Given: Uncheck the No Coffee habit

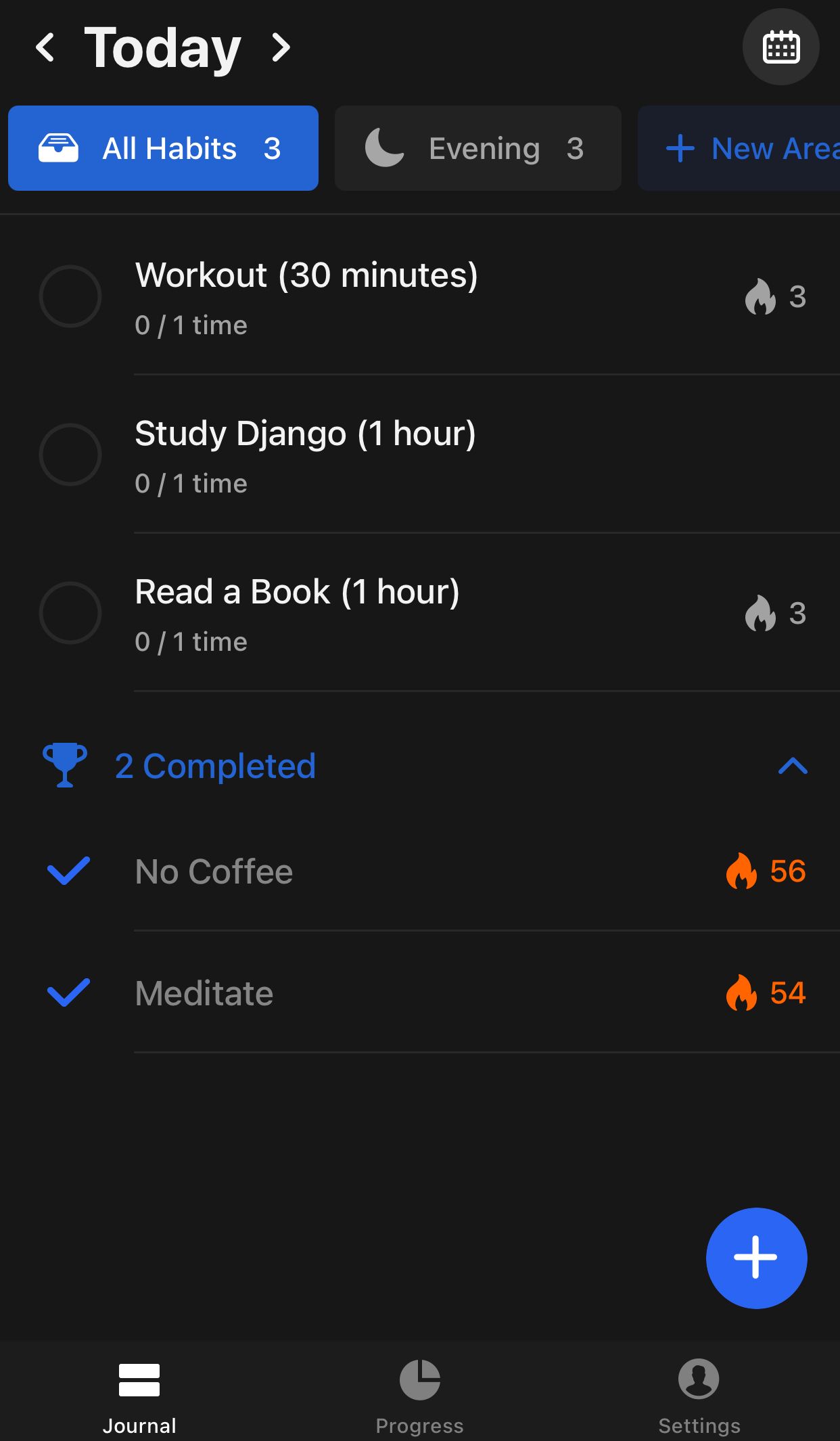Looking at the screenshot, I should tap(68, 871).
